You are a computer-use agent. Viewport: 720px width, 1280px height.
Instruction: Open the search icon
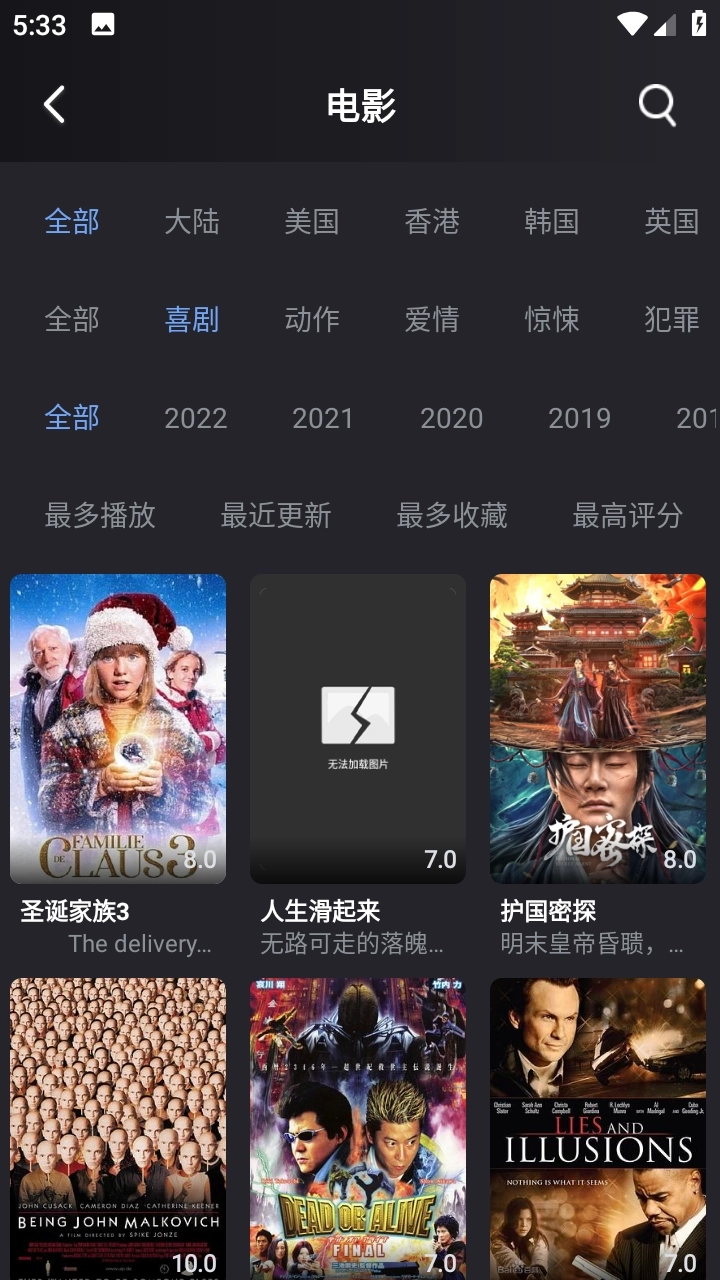657,105
